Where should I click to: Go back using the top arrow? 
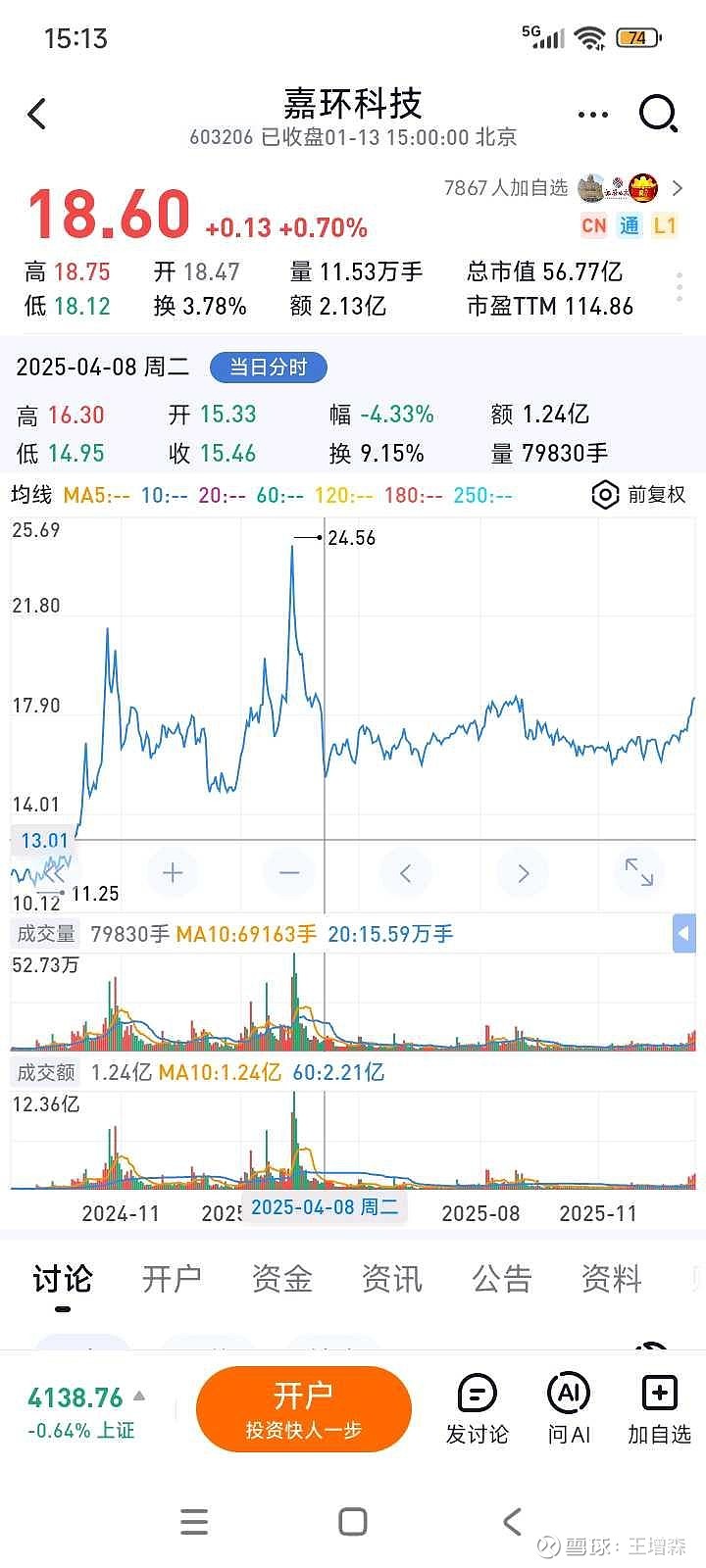pos(37,115)
